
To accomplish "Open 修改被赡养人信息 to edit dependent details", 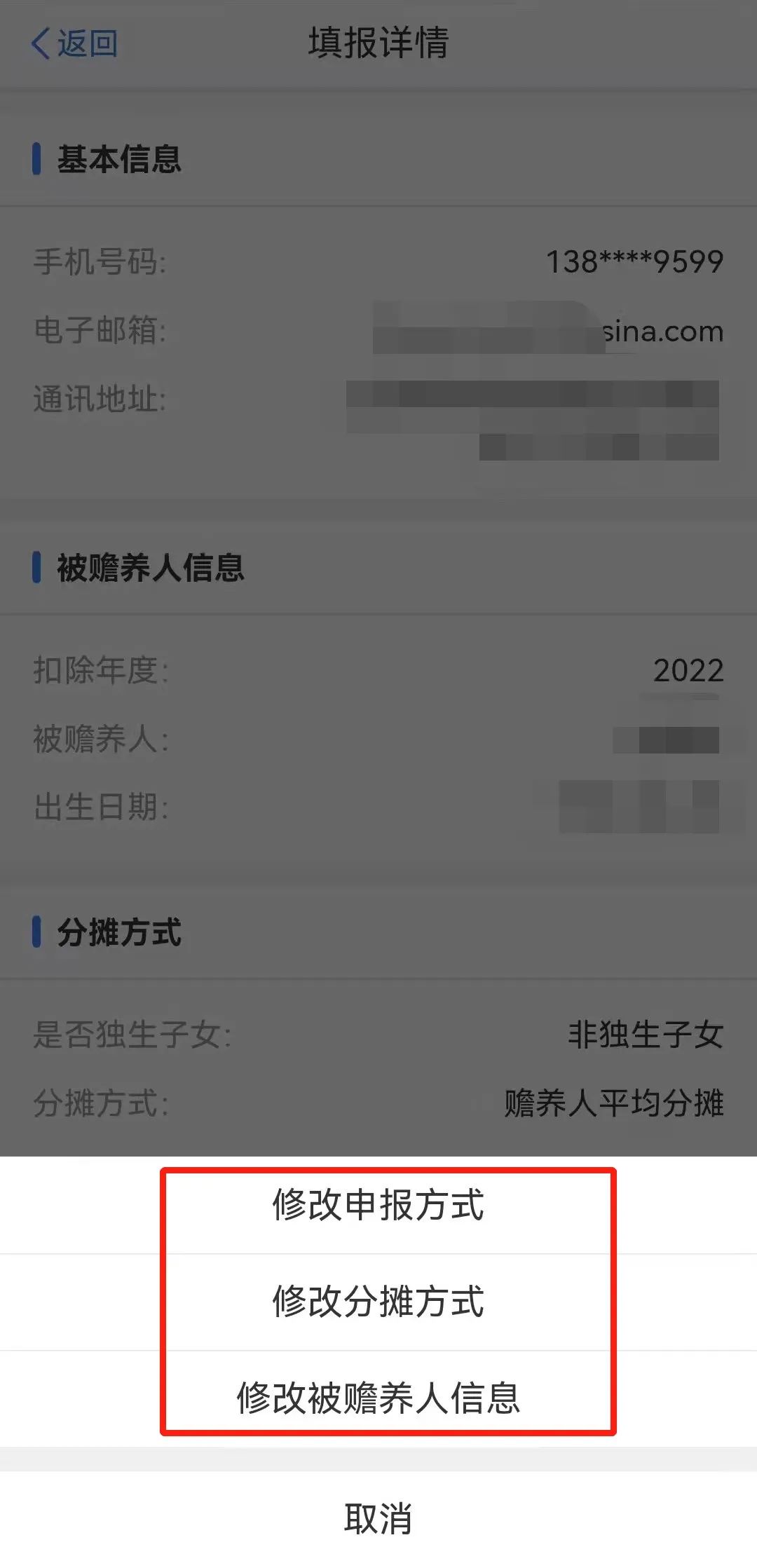I will tap(378, 1398).
